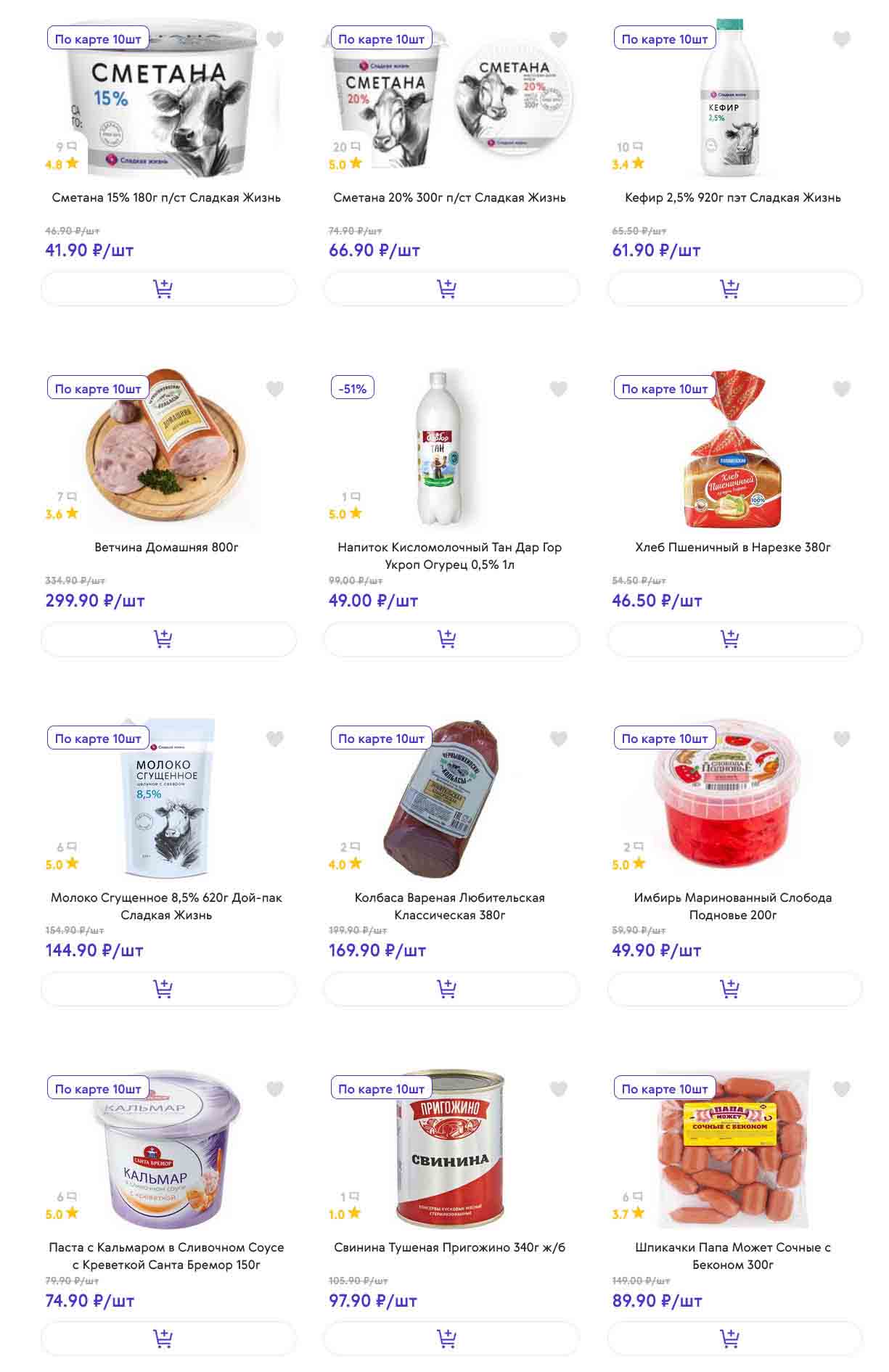Favorite Имбирь Маринованный Слобода Подновье

(x=841, y=739)
